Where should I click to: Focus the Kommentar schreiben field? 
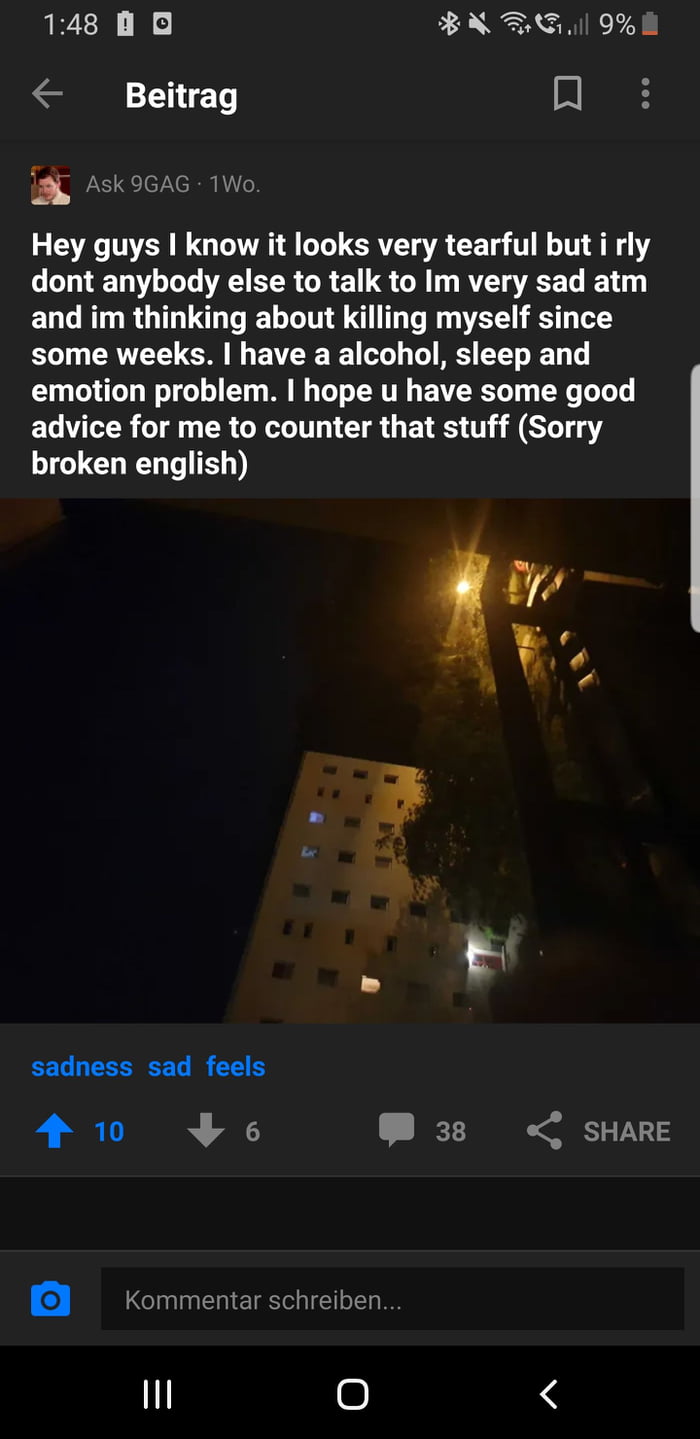tap(392, 1300)
